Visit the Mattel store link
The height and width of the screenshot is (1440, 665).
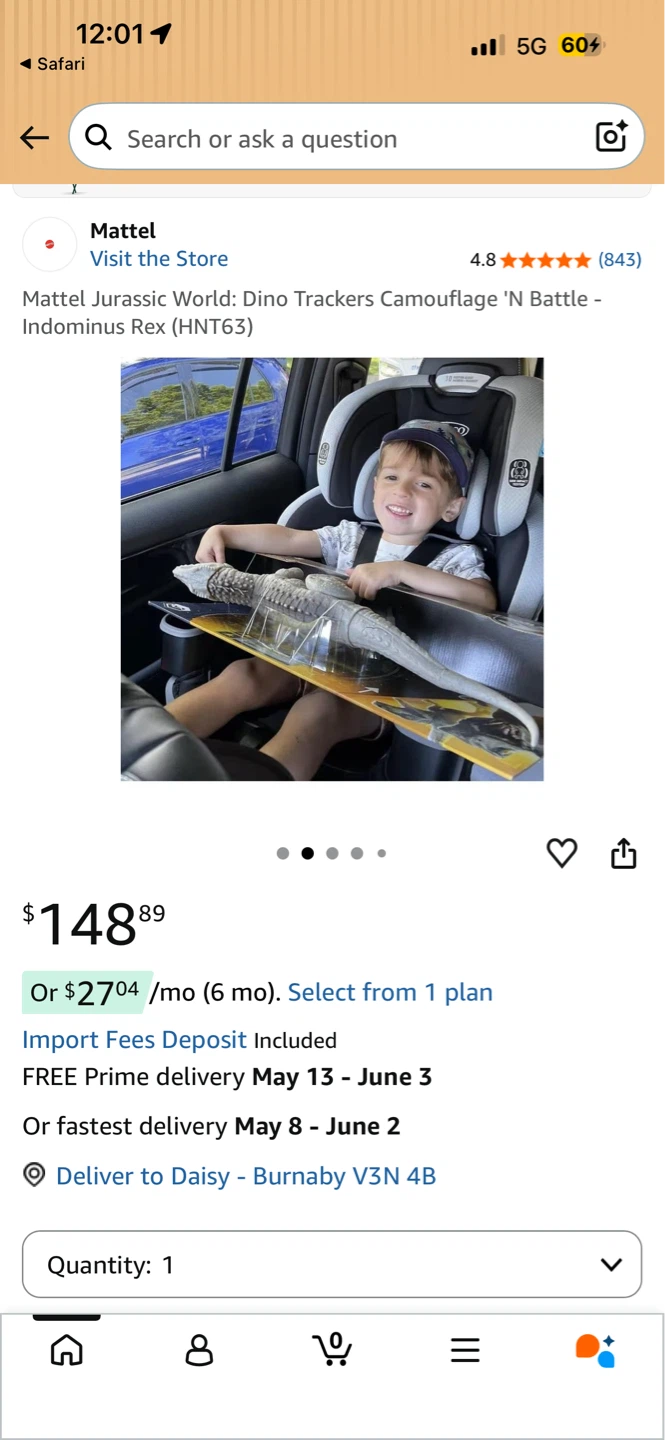point(159,259)
